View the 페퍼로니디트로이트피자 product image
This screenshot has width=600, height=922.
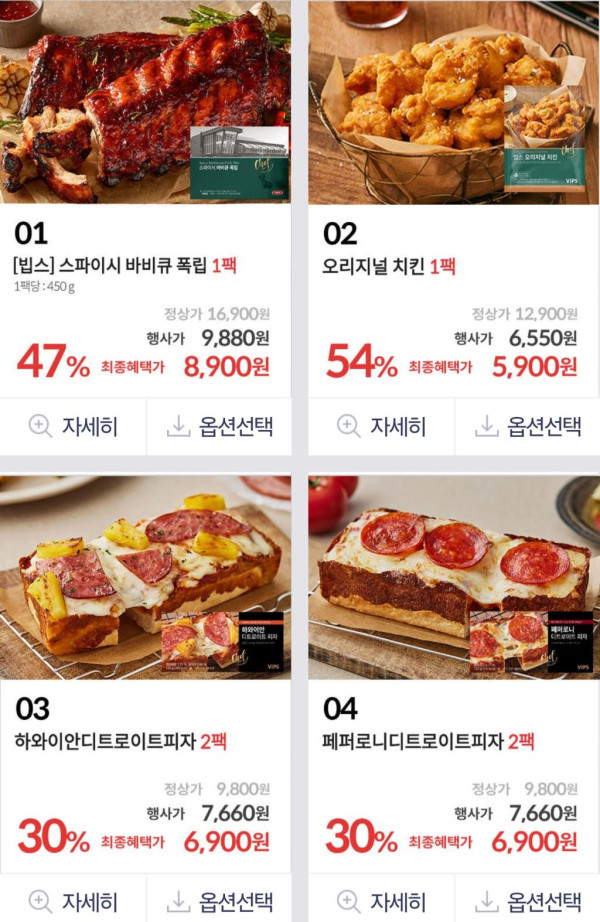[453, 577]
